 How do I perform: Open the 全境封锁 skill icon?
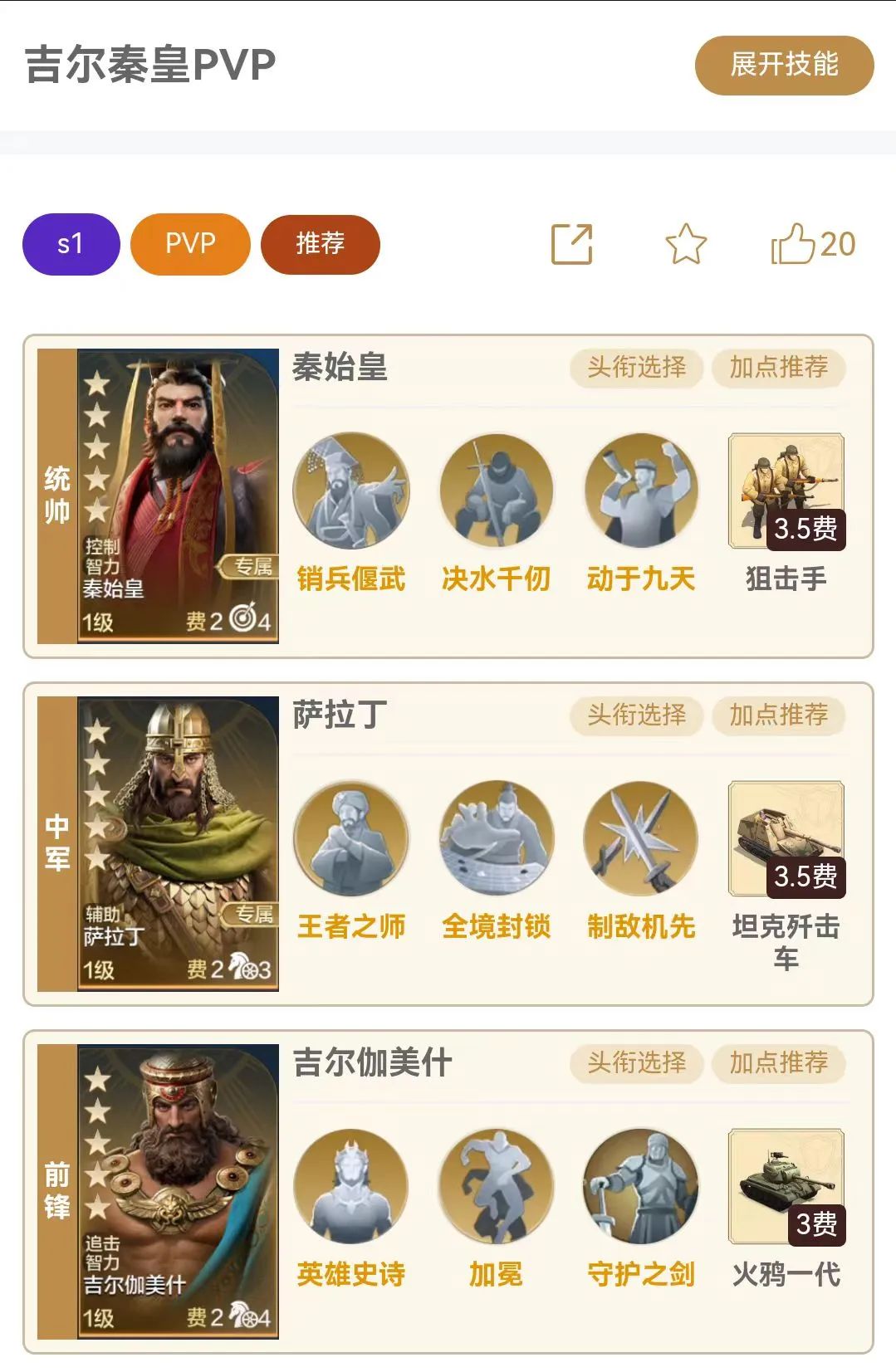pyautogui.click(x=495, y=840)
